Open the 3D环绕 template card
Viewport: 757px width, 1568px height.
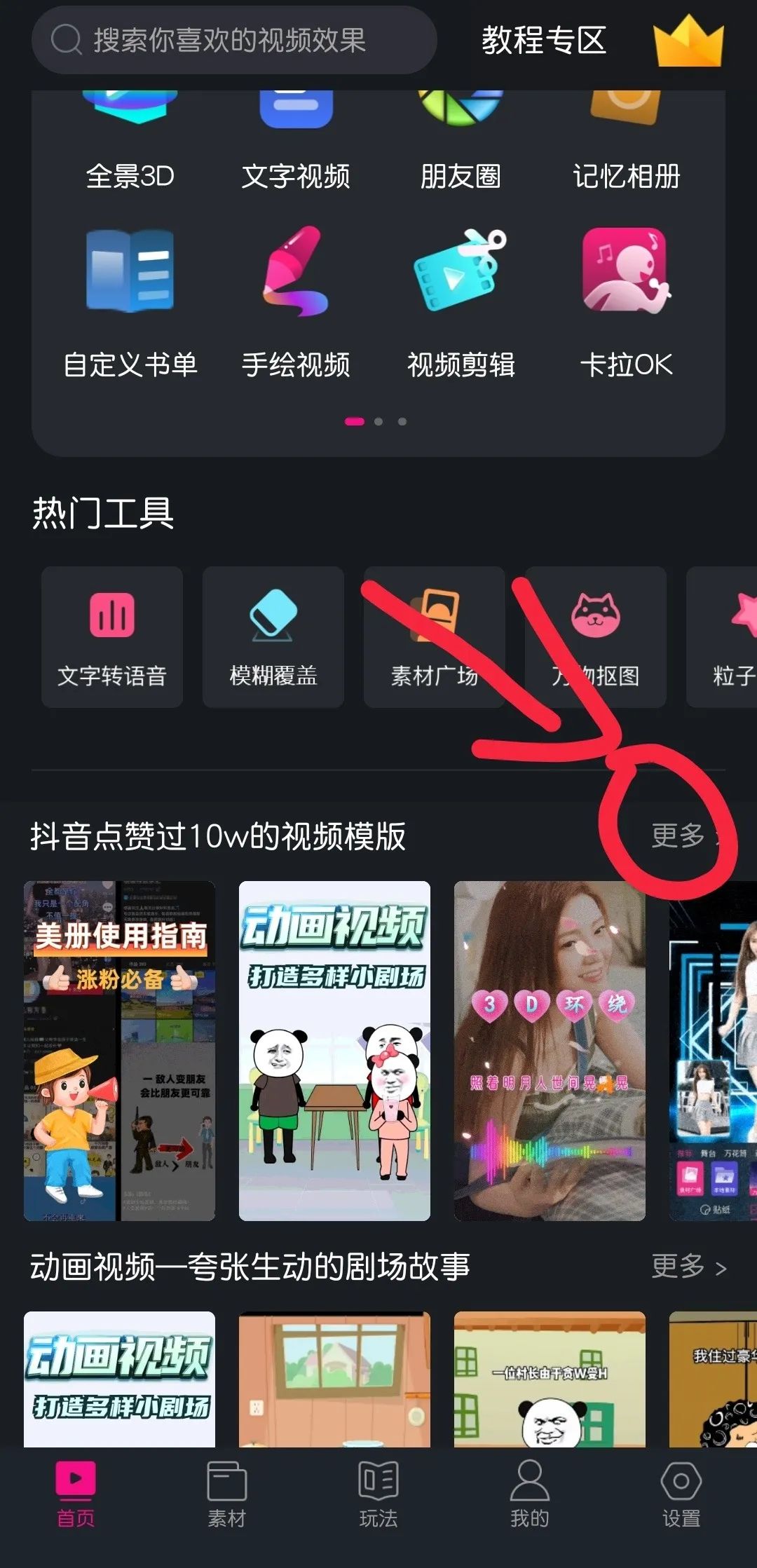550,1050
